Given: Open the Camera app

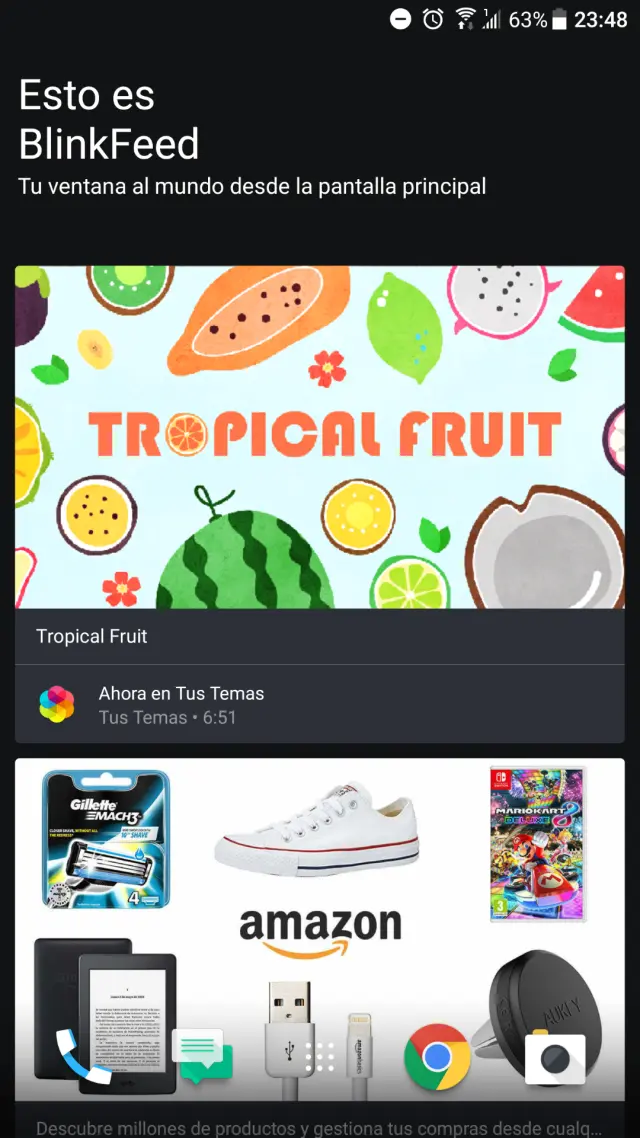Looking at the screenshot, I should 557,1056.
